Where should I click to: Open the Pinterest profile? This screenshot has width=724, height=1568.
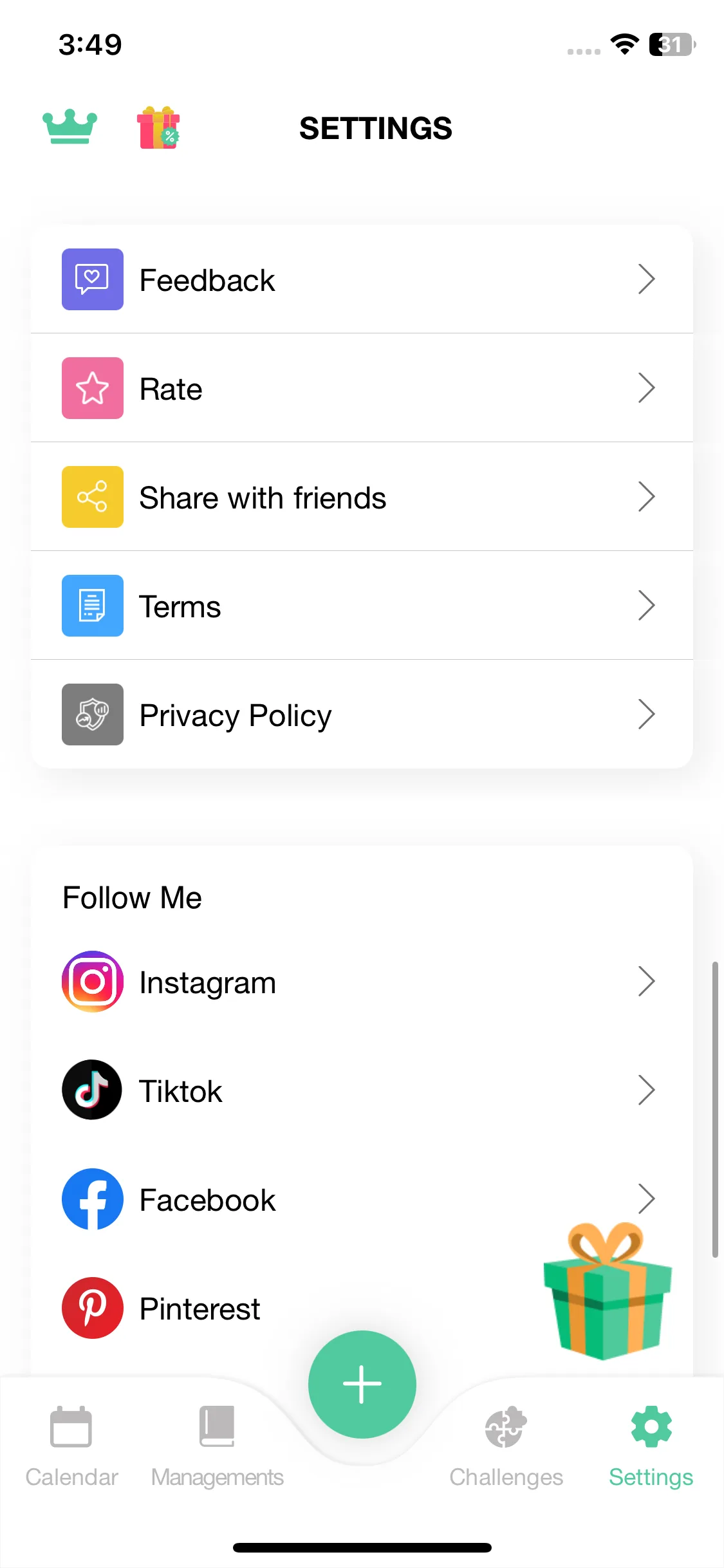tap(257, 1308)
